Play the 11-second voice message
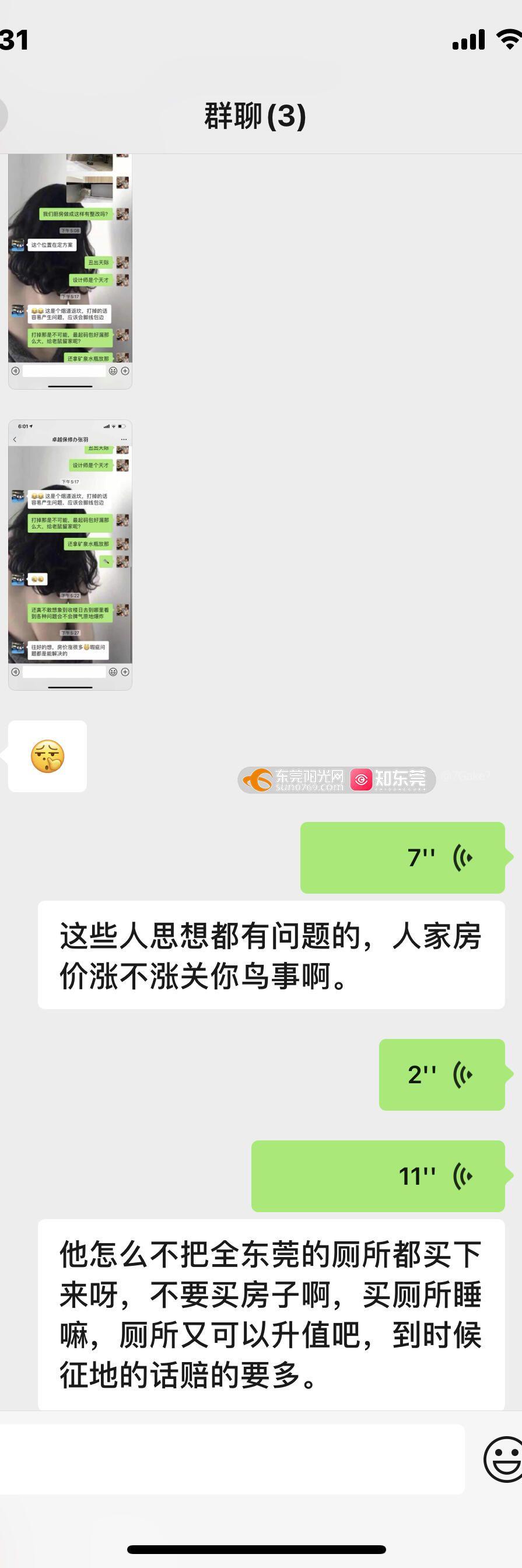 pyautogui.click(x=378, y=1176)
